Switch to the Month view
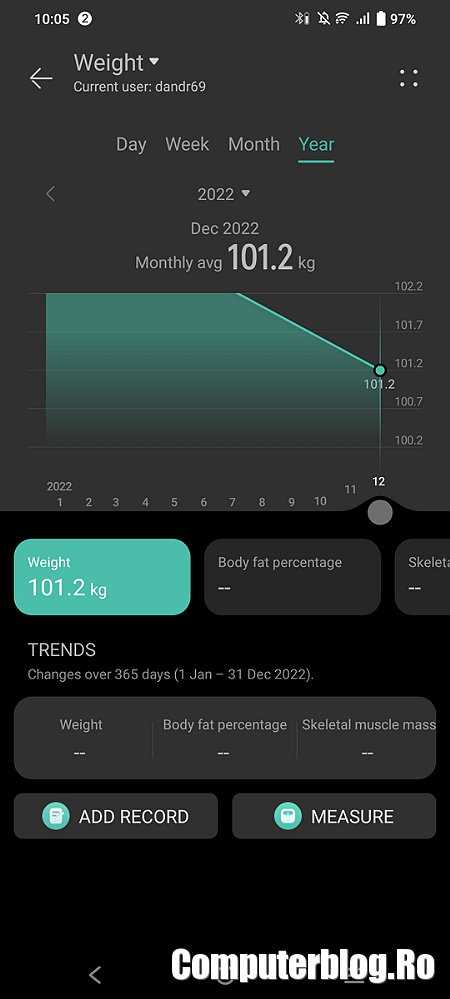 [x=254, y=144]
